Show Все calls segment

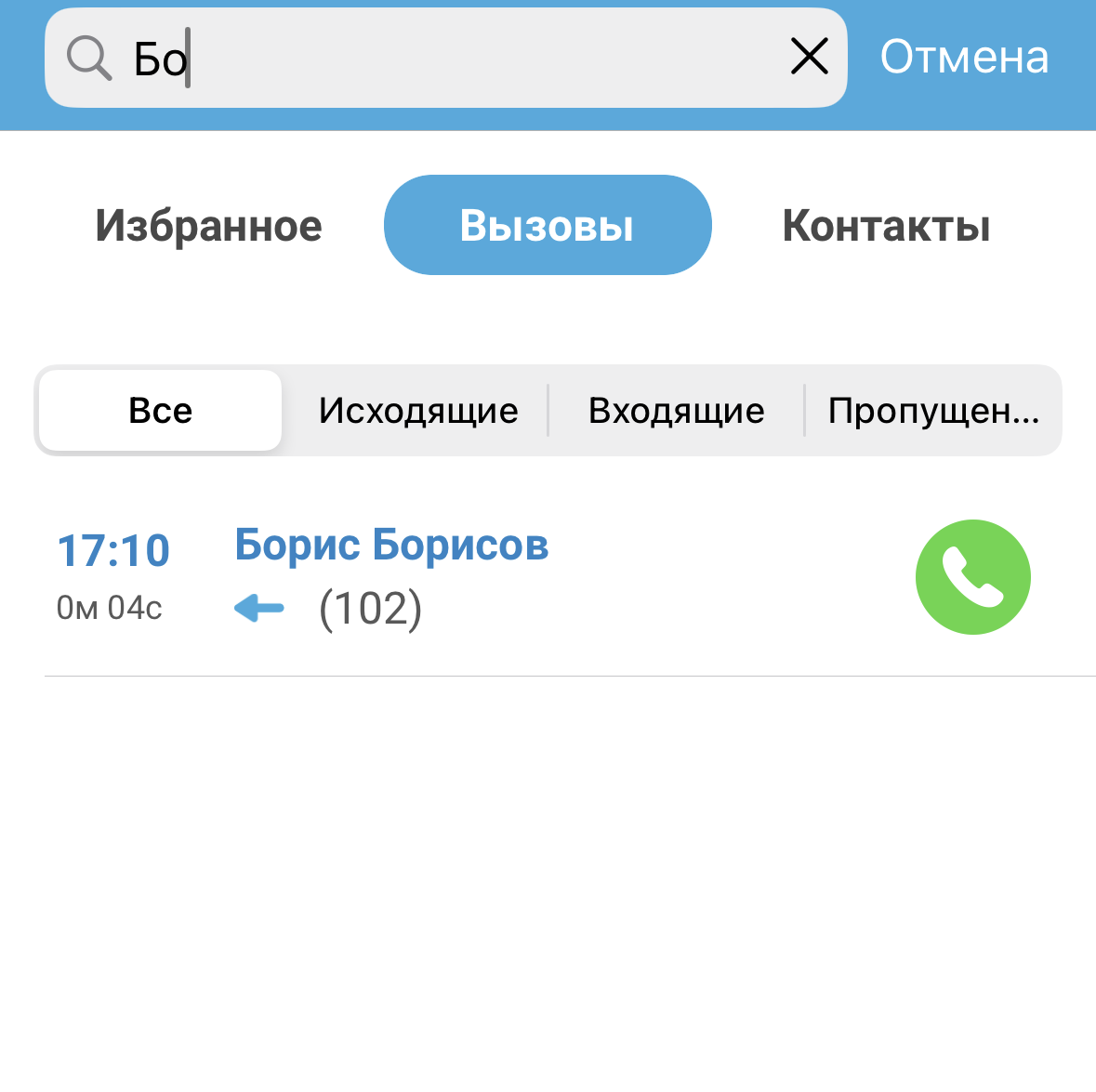(161, 411)
